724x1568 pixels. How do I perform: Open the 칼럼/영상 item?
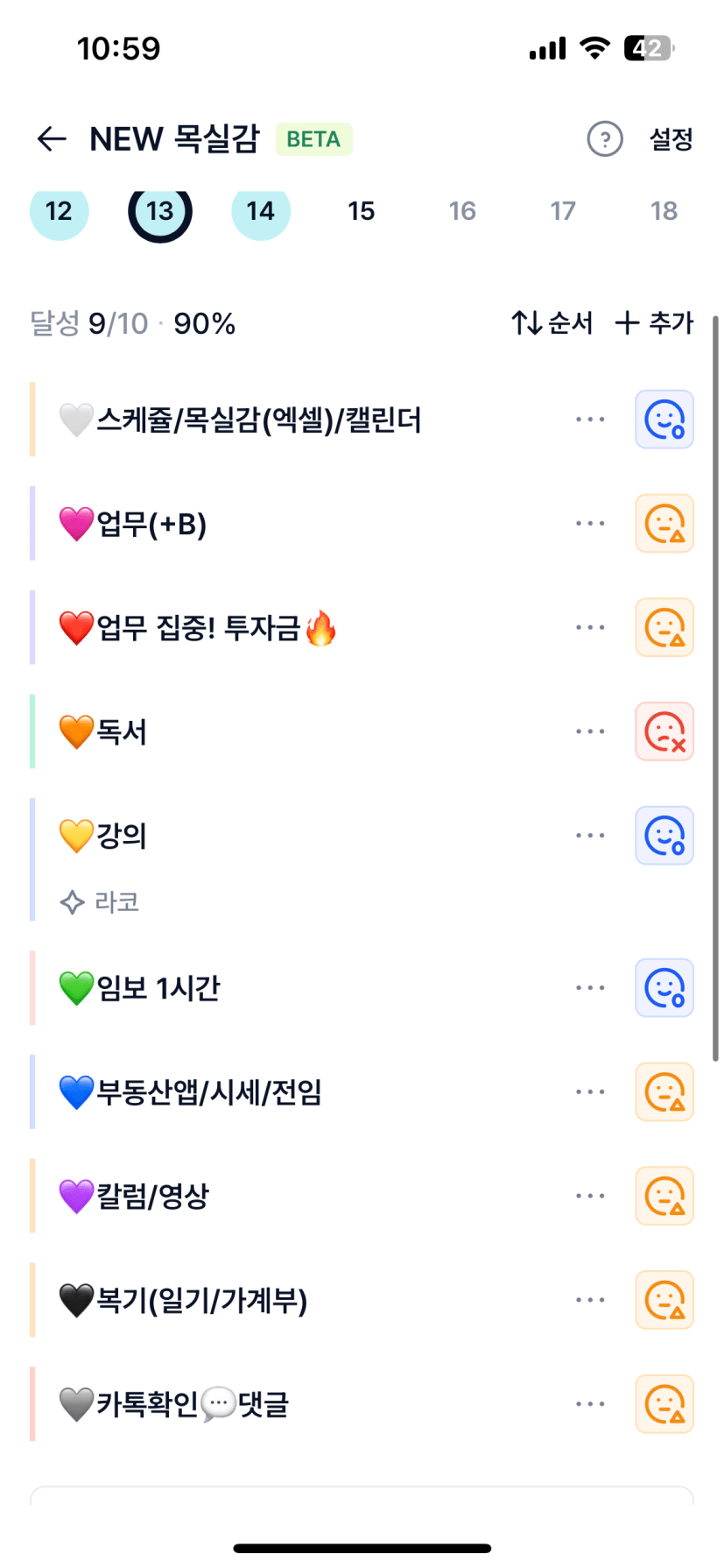[x=153, y=1197]
